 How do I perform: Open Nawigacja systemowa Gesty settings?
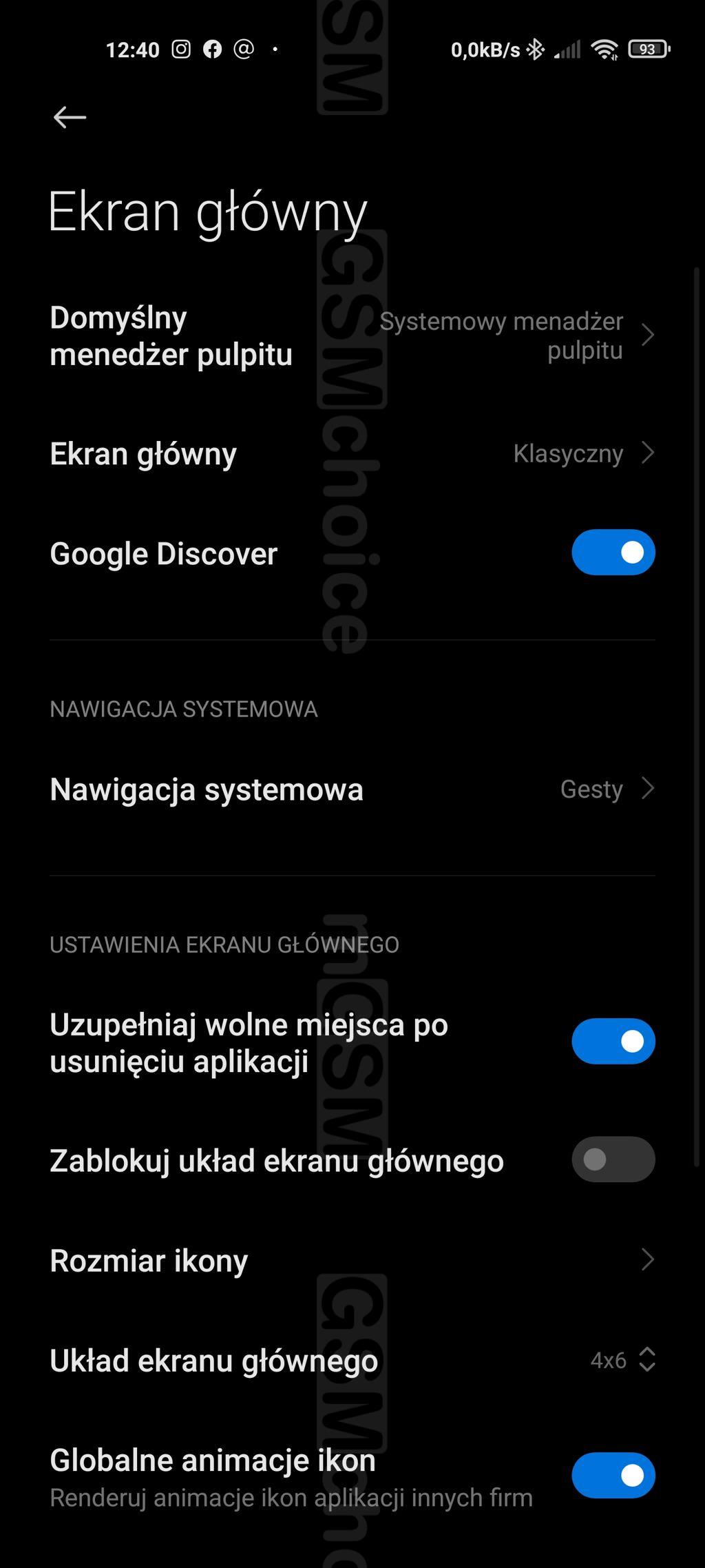(x=352, y=789)
